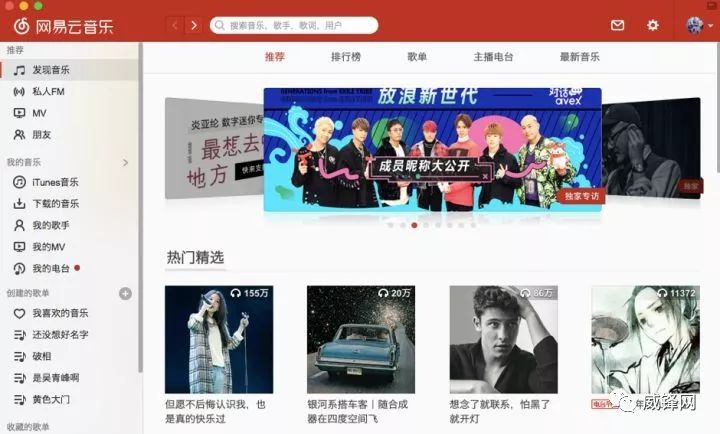Switch to the 最新音乐 tab

click(x=580, y=57)
